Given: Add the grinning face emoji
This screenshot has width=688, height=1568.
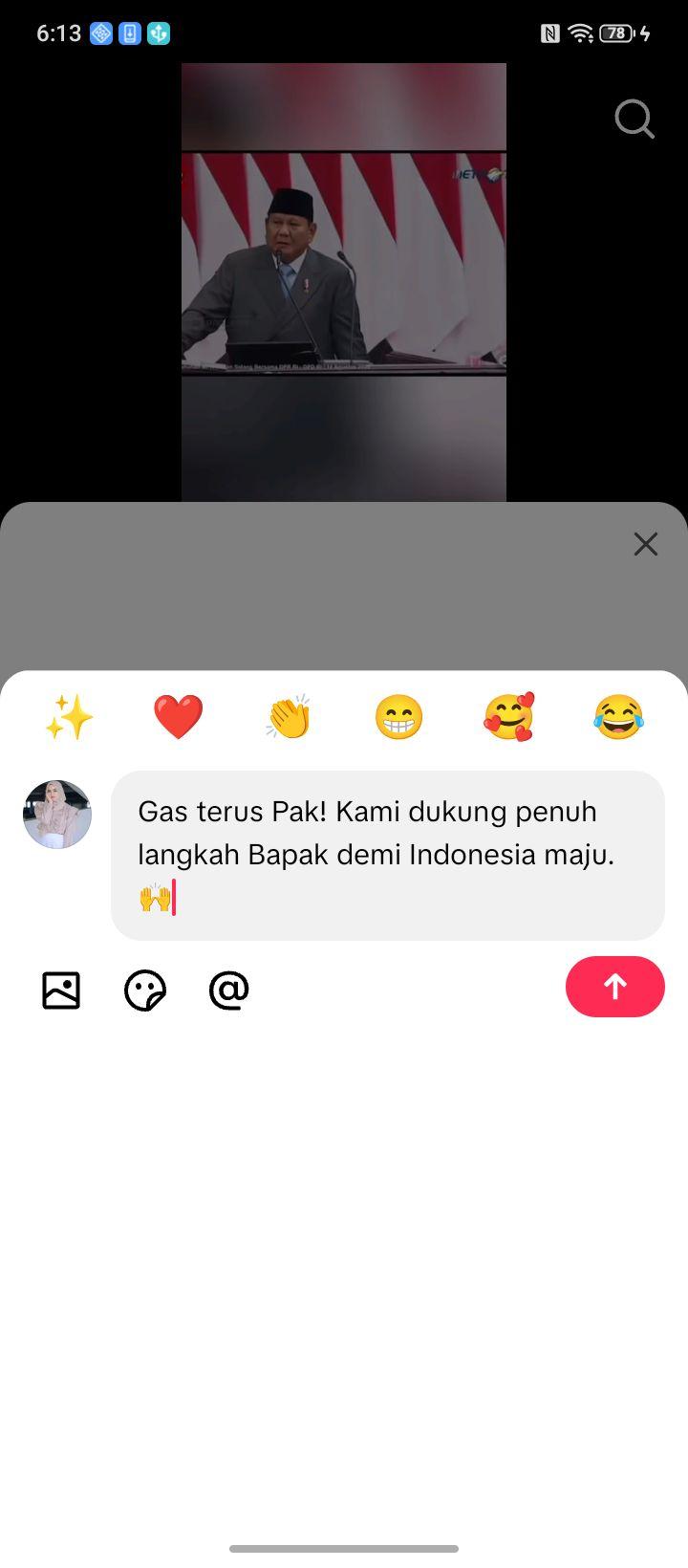Looking at the screenshot, I should pyautogui.click(x=398, y=717).
